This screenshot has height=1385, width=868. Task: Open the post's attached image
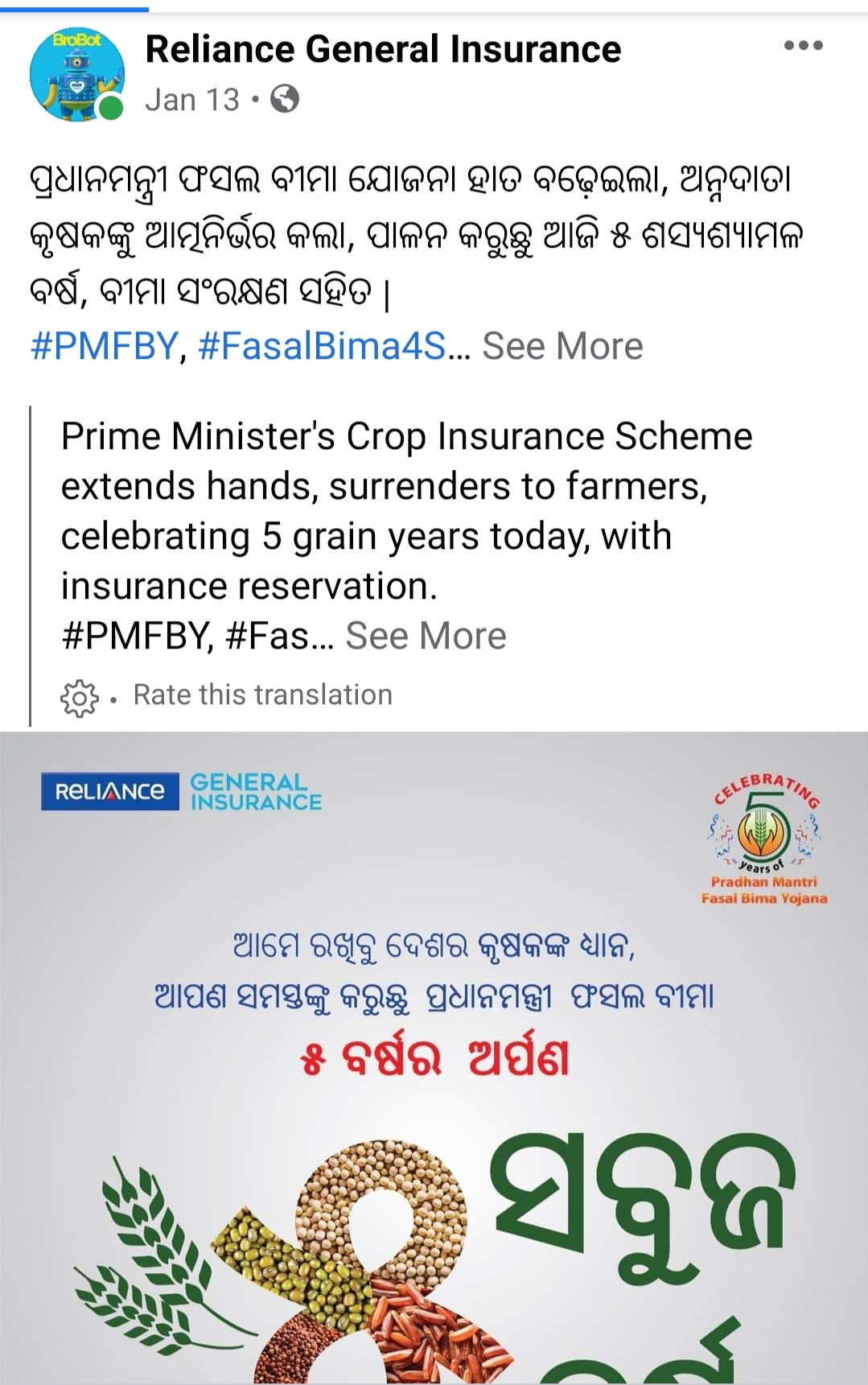point(434,1057)
